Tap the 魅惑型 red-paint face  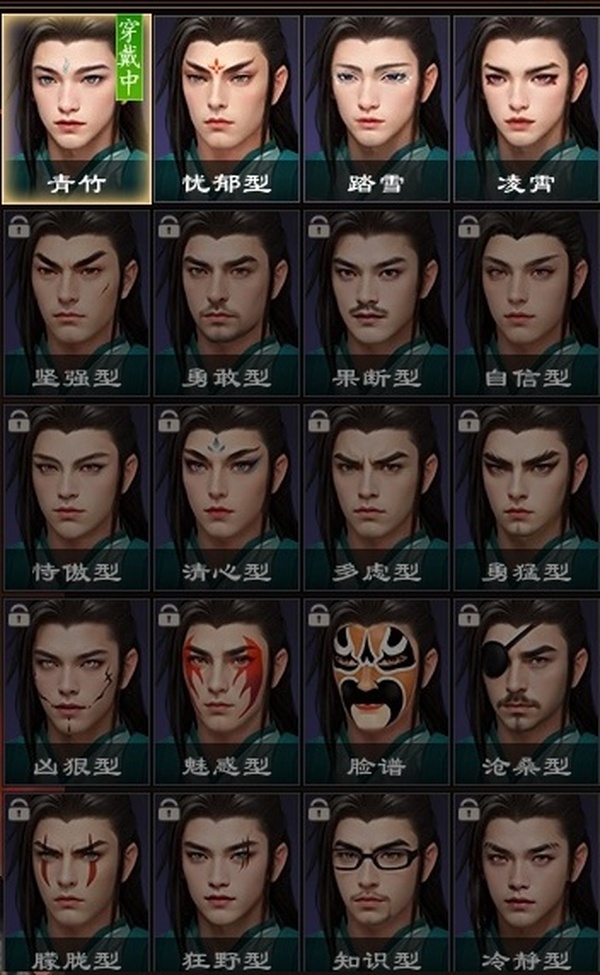[x=226, y=690]
